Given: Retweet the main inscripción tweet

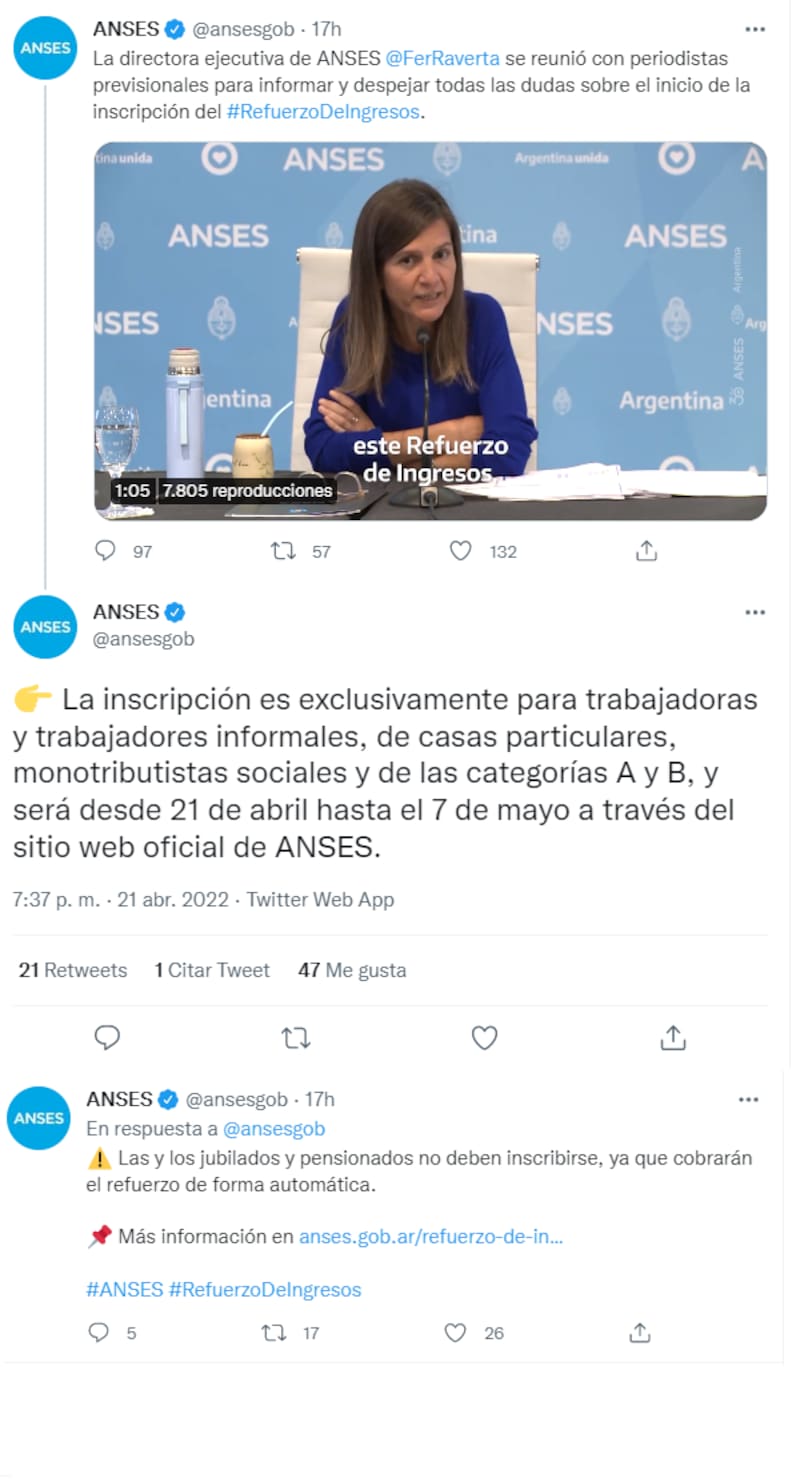Looking at the screenshot, I should point(296,1038).
